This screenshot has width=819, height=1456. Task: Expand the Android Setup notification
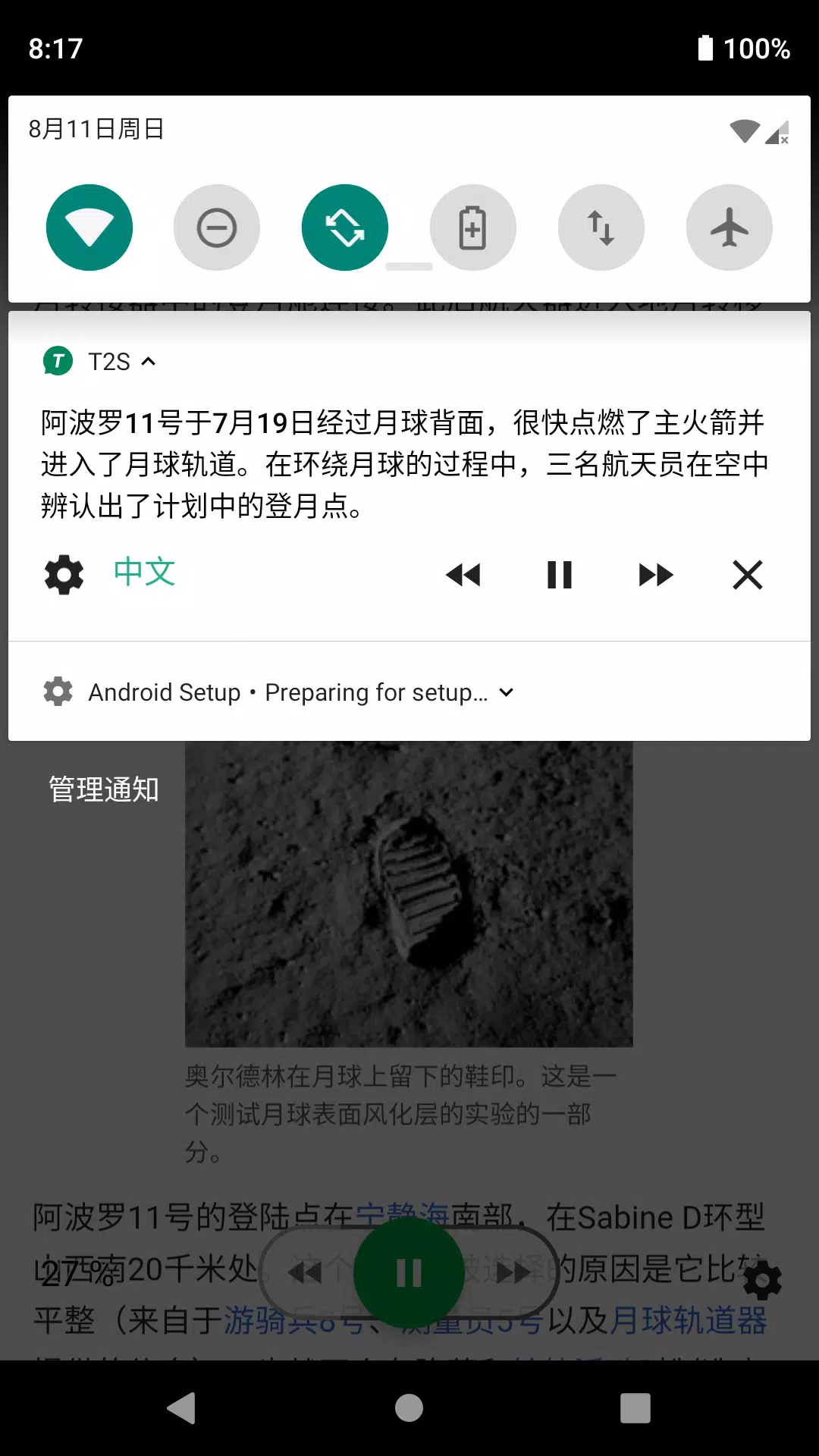507,692
